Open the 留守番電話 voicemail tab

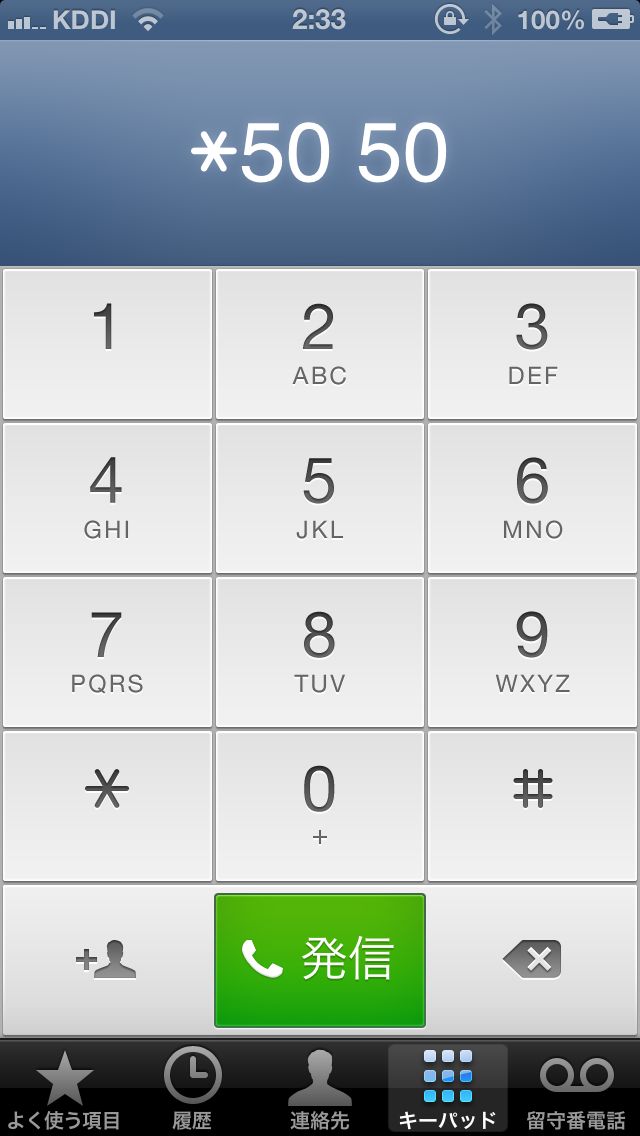[575, 1088]
